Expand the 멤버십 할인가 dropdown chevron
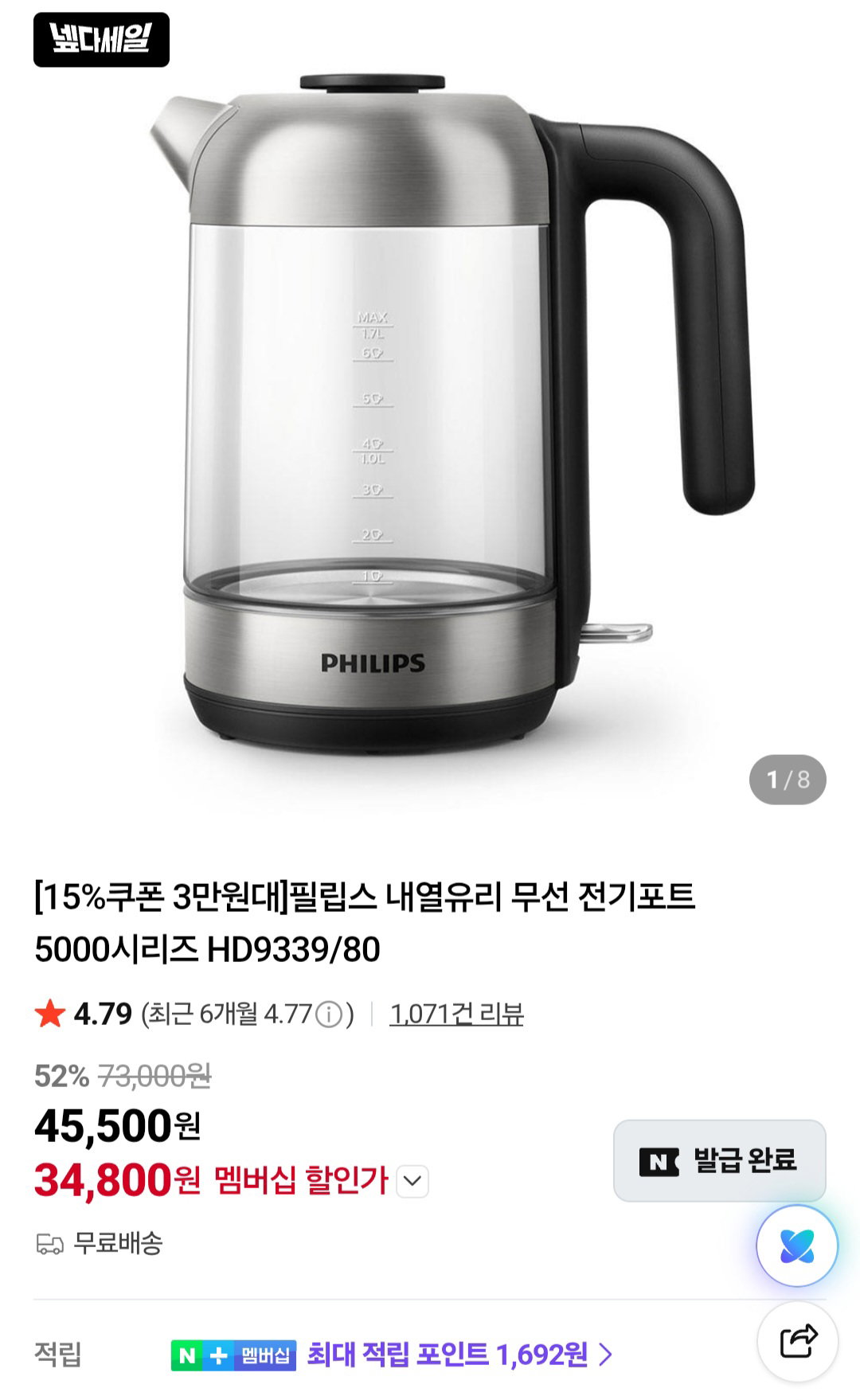This screenshot has width=860, height=1400. 412,1181
